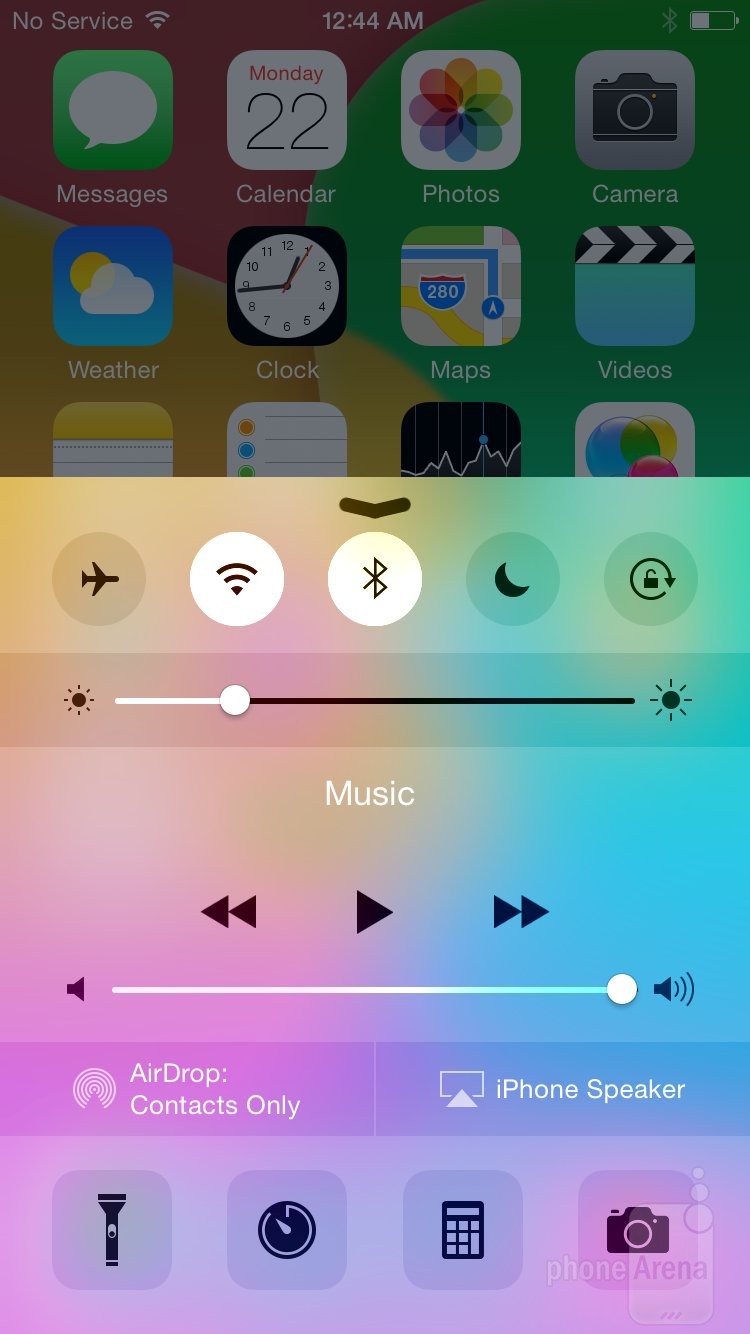Close Control Center with the chevron handle
The width and height of the screenshot is (750, 1334).
pyautogui.click(x=375, y=506)
